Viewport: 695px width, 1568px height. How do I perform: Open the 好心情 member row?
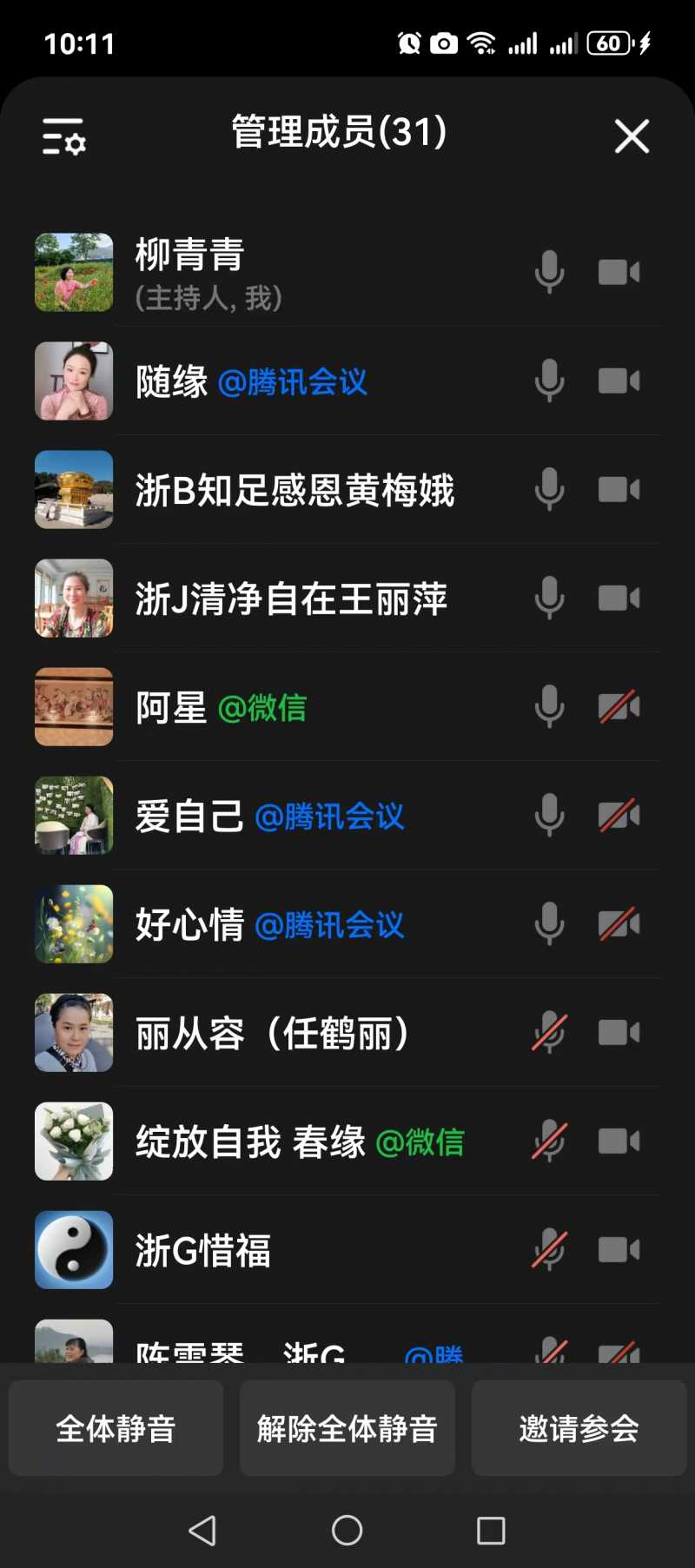click(x=269, y=924)
